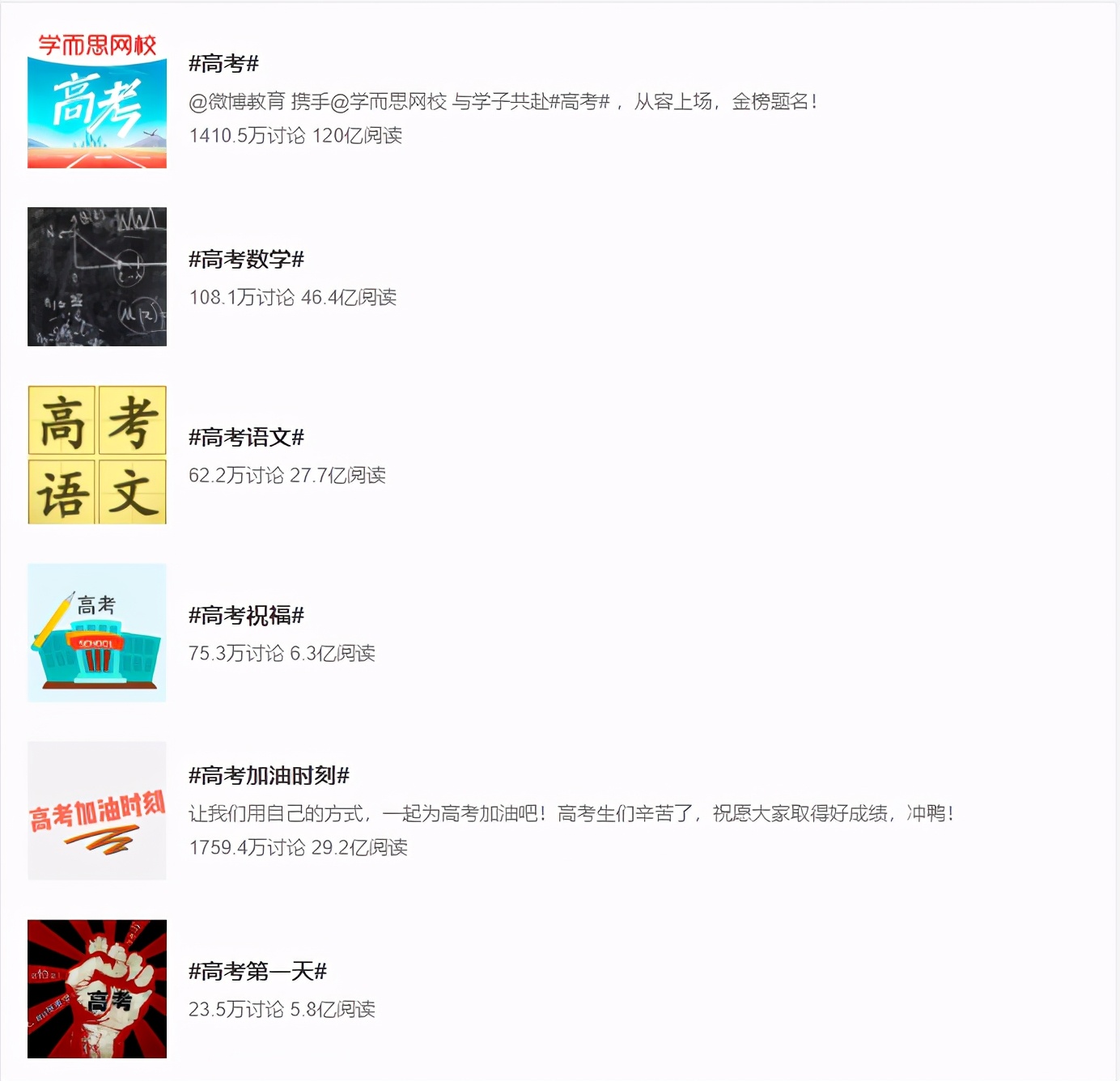Open the #高考加油时刻# topic

tap(269, 776)
